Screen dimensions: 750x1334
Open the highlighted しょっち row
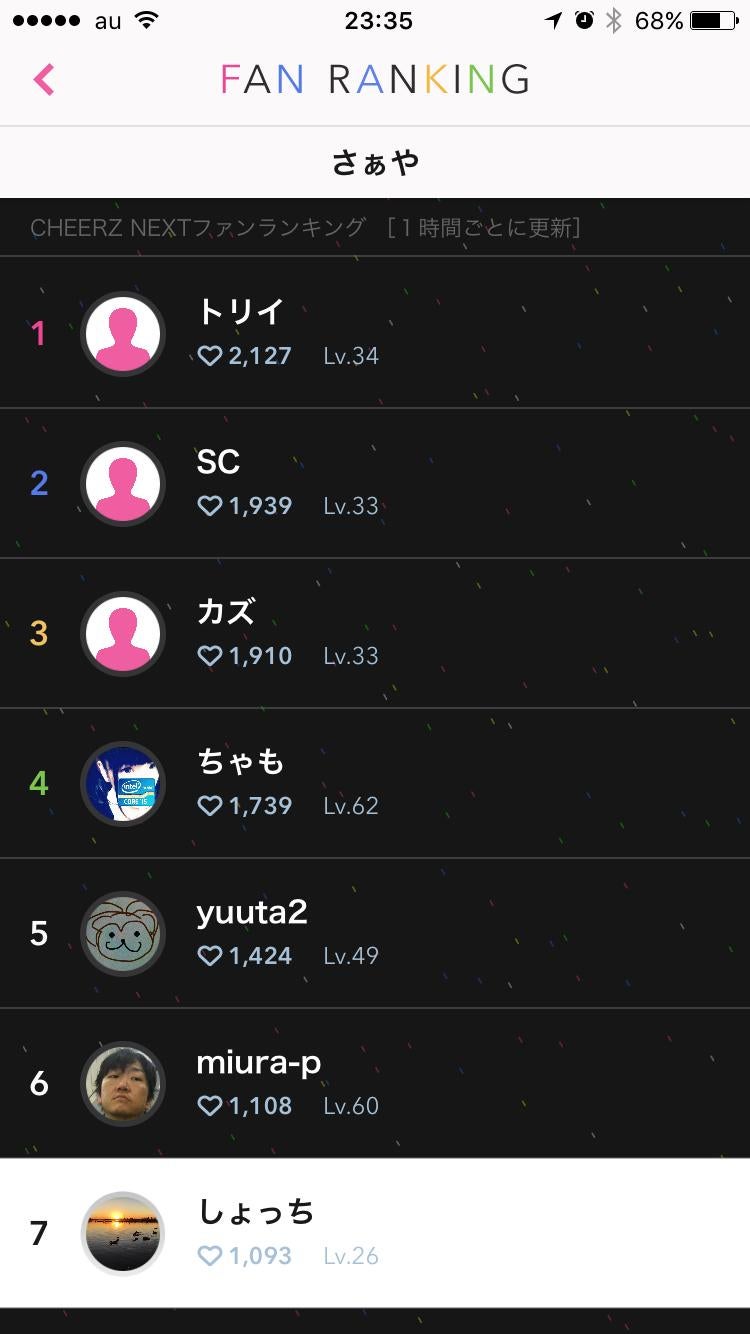coord(375,1233)
